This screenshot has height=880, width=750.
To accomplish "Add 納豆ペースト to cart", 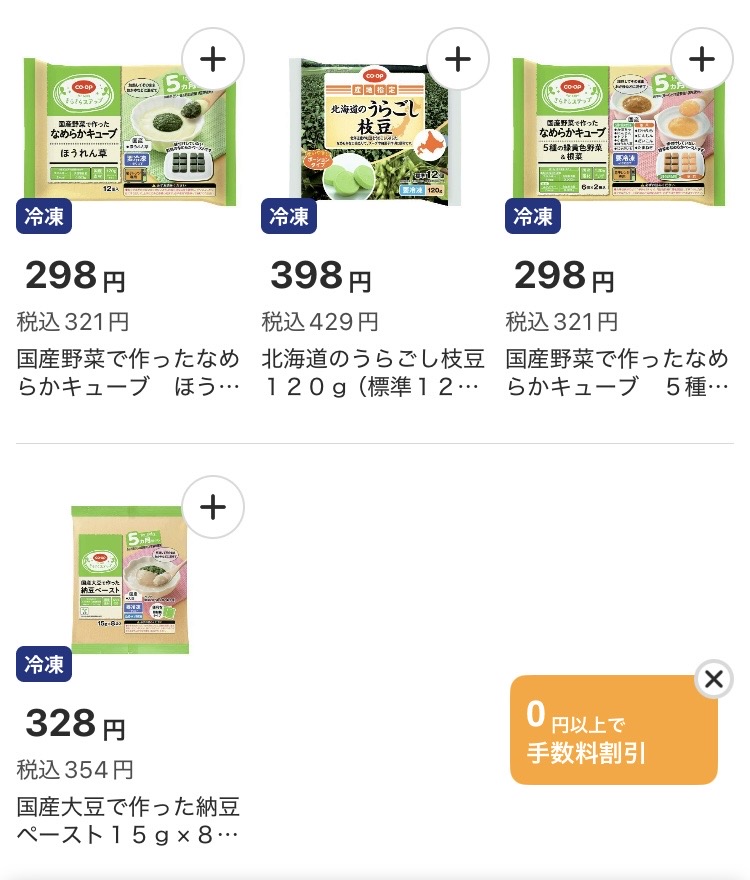I will (213, 508).
